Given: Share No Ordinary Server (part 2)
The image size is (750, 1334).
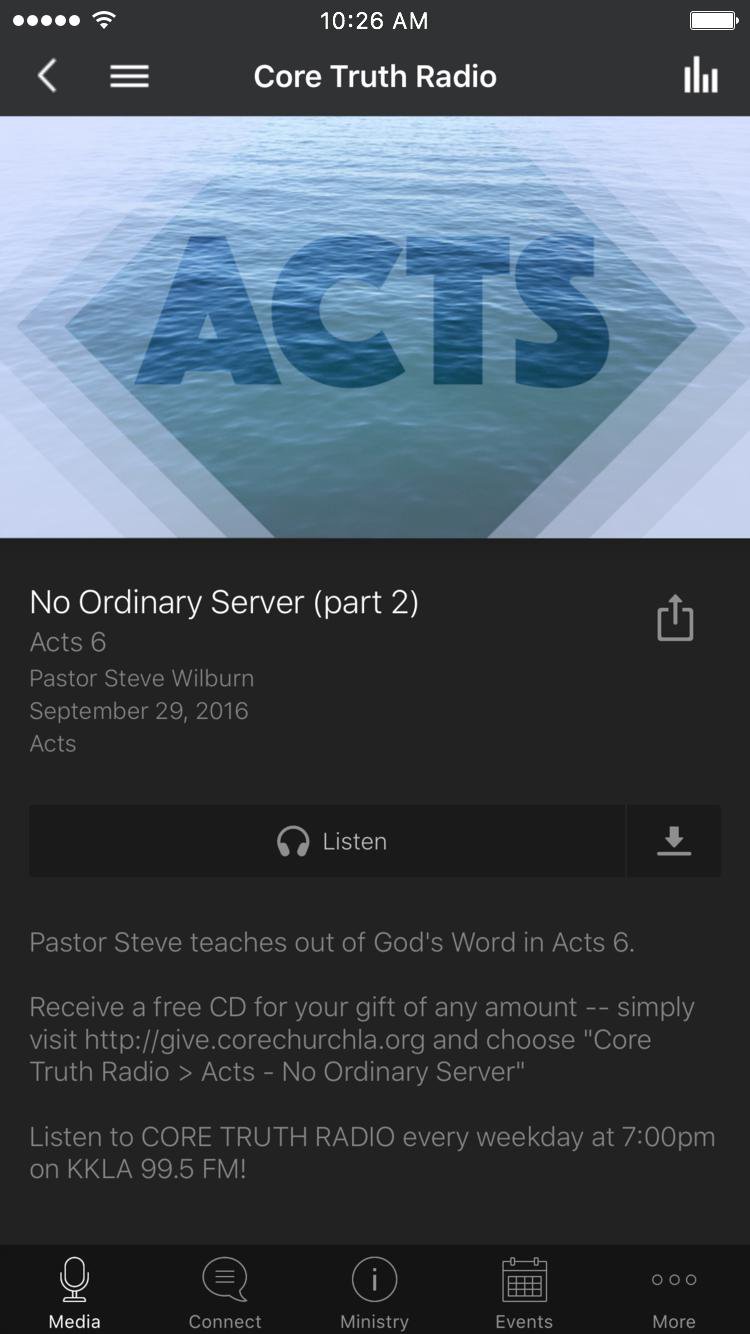Looking at the screenshot, I should click(x=675, y=617).
